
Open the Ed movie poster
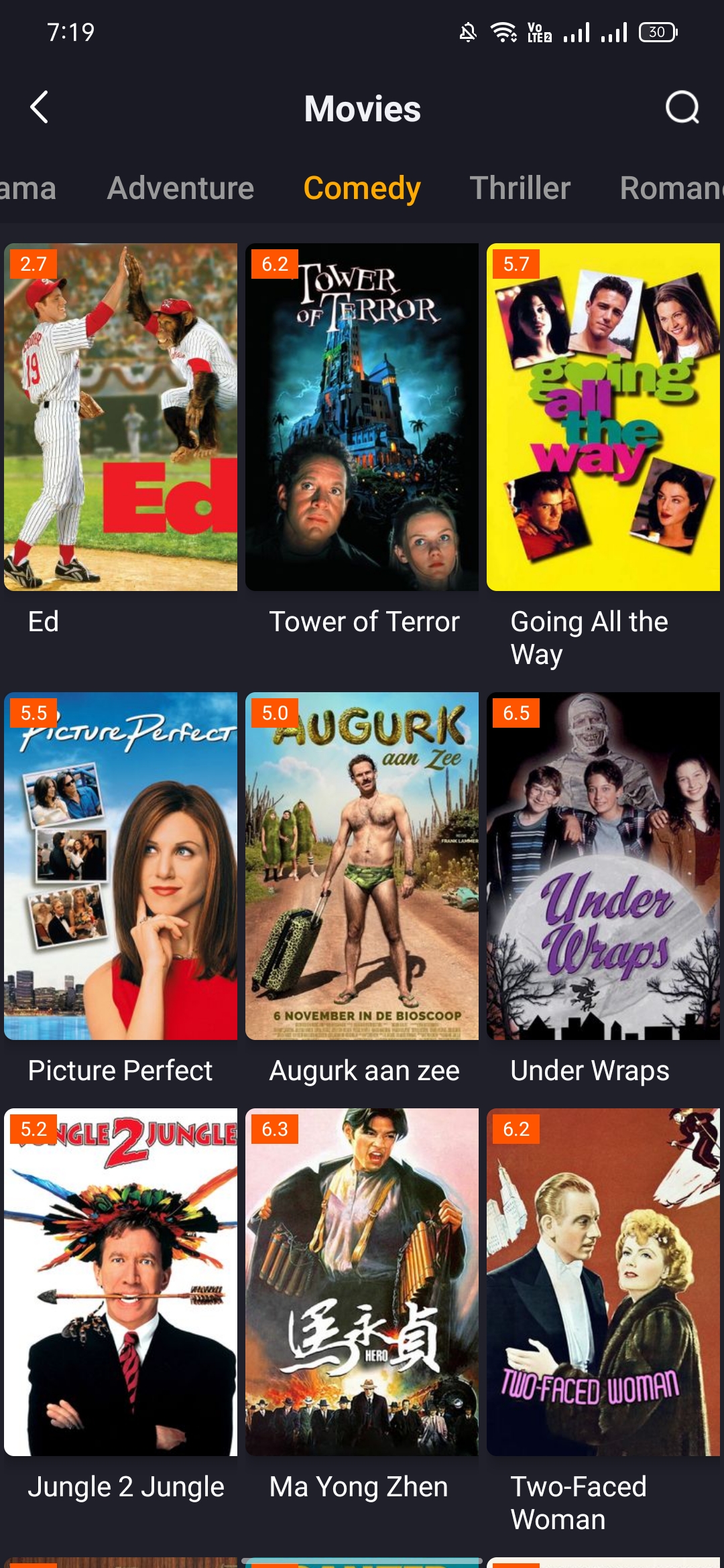tap(121, 417)
